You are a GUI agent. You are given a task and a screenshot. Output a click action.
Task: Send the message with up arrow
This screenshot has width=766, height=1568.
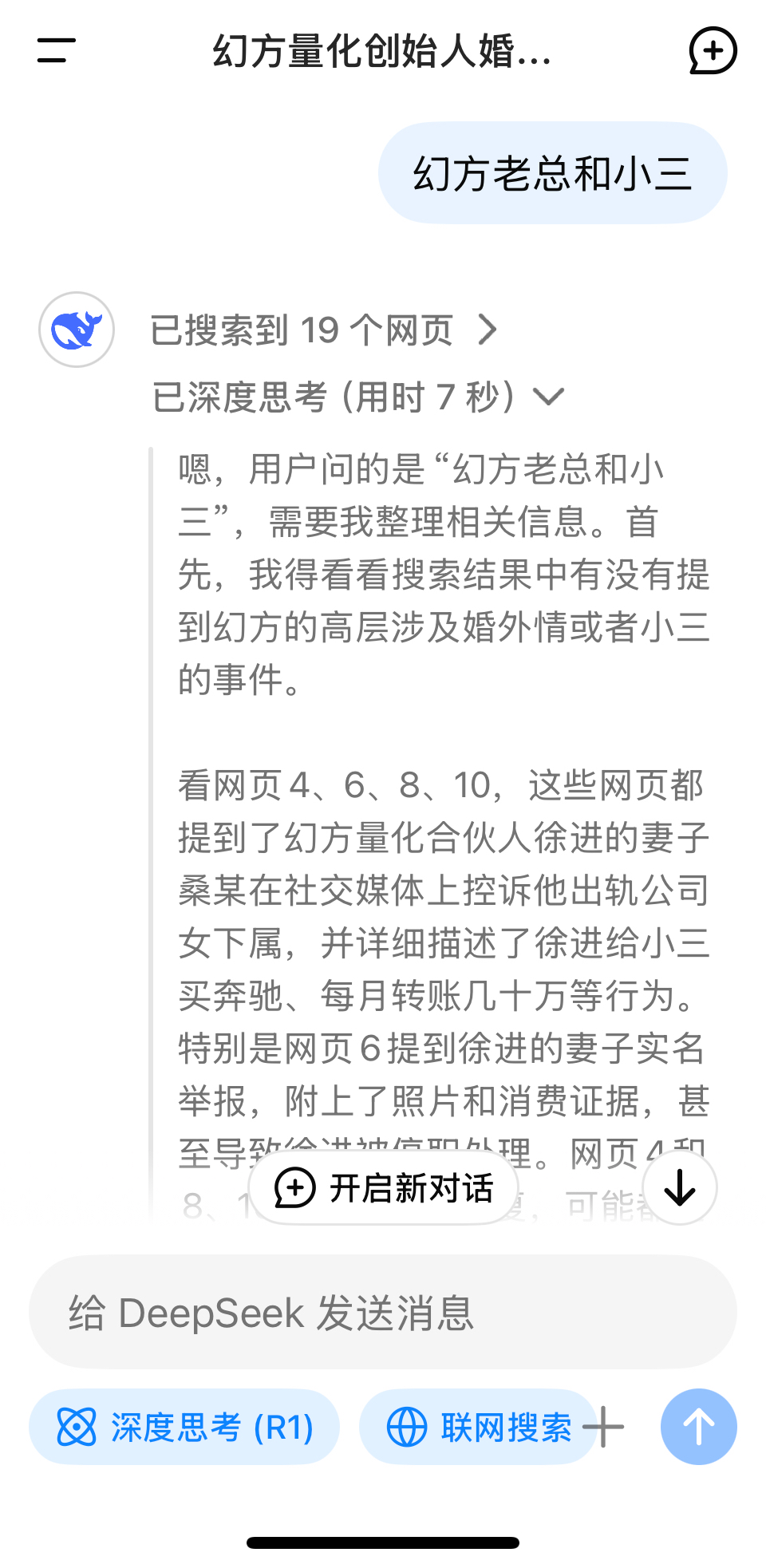(698, 1428)
